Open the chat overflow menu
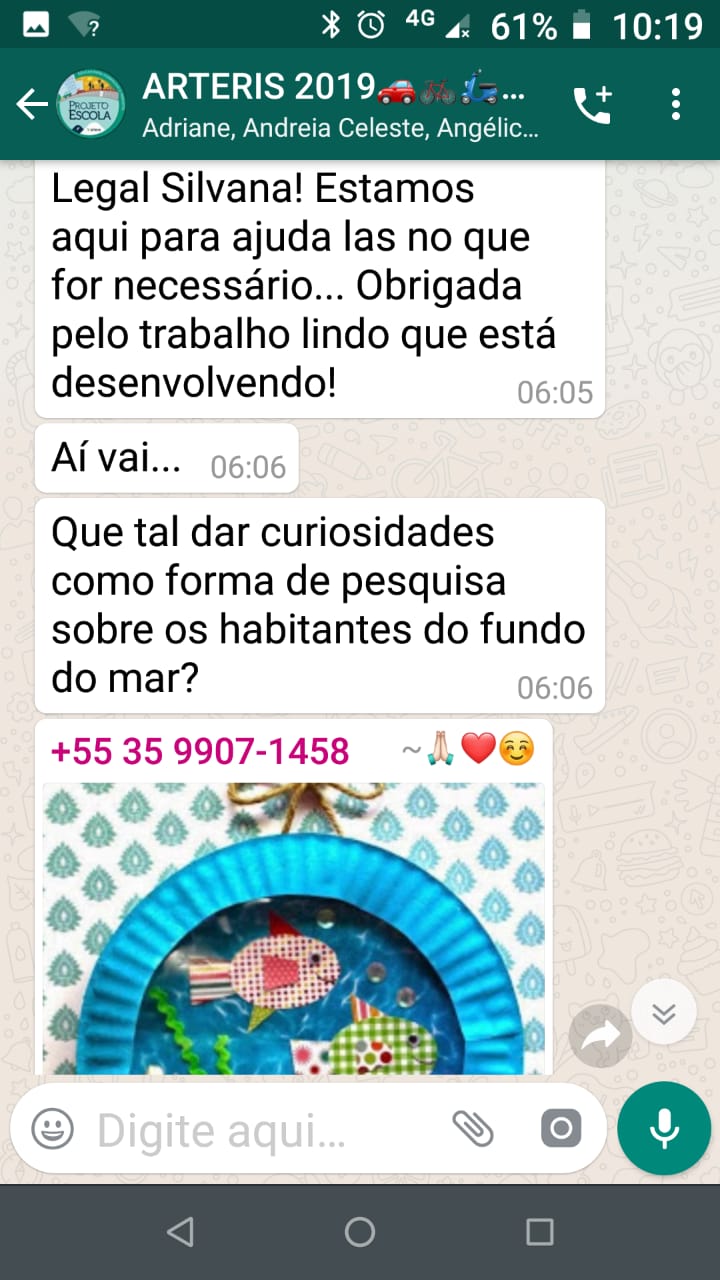The width and height of the screenshot is (720, 1280). pos(676,104)
